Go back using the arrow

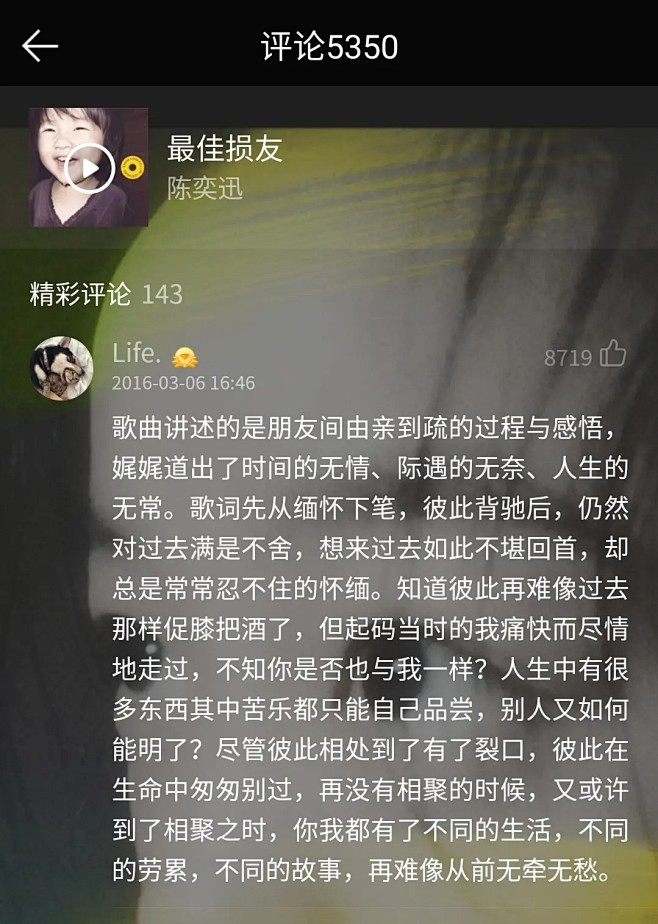coord(40,46)
